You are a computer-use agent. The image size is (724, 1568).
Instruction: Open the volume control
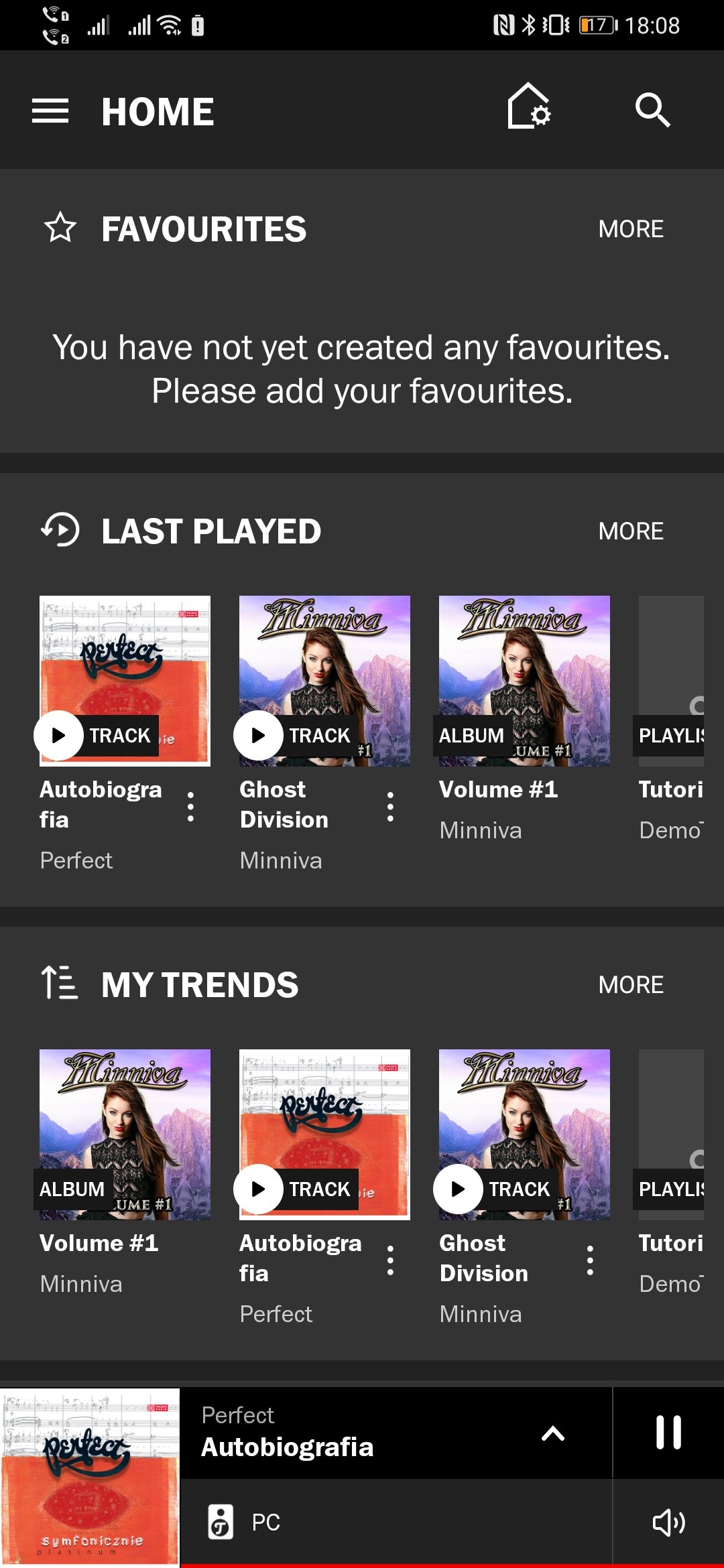668,1522
